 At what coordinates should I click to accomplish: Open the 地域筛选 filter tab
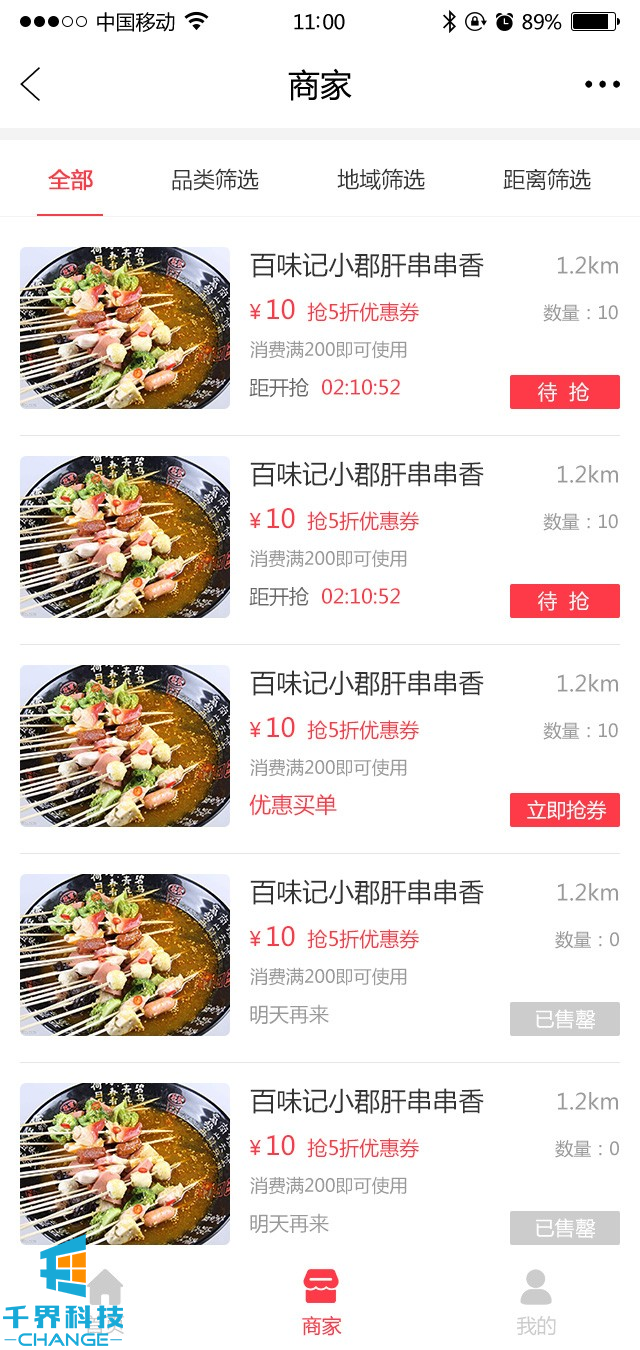click(x=381, y=180)
